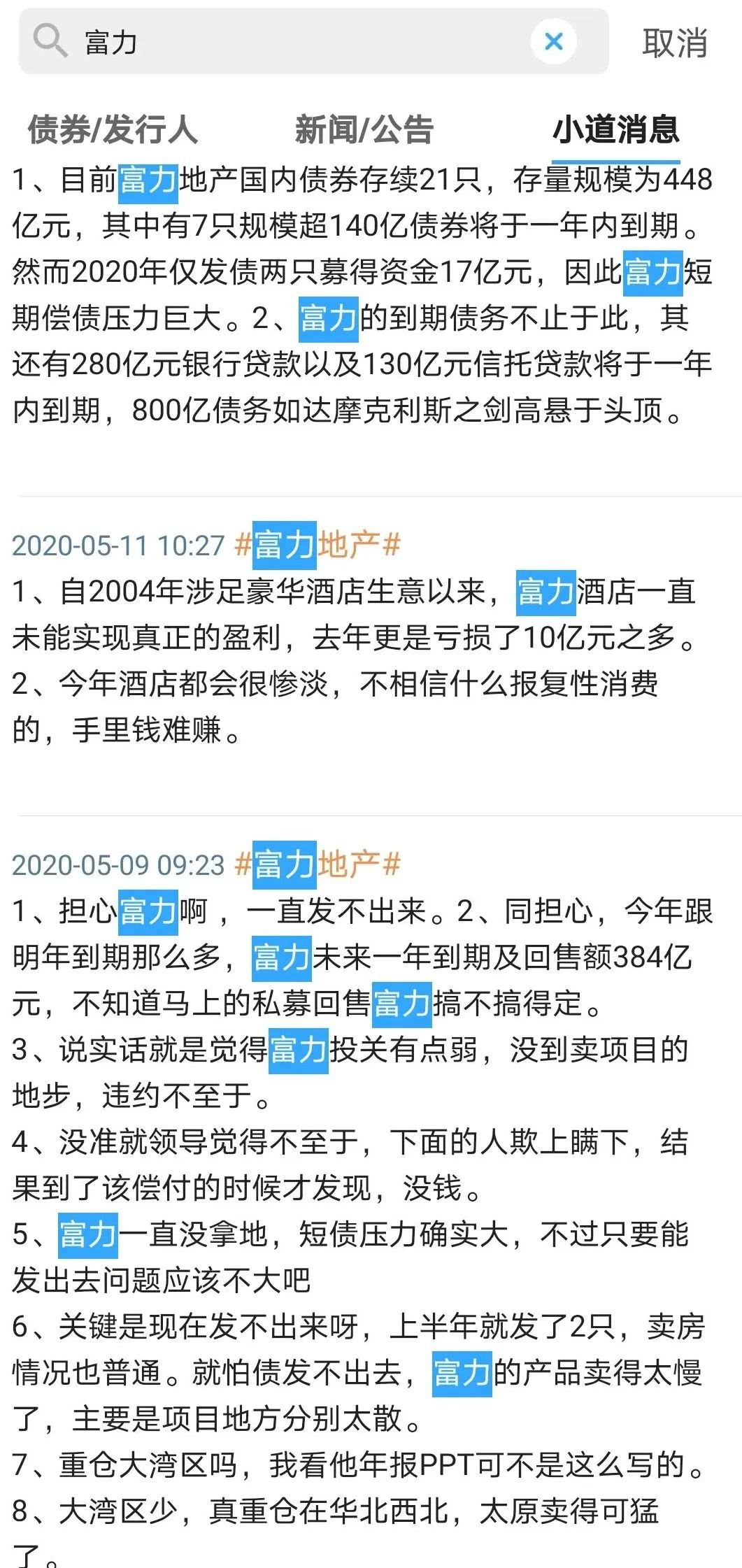Select the 小道消息 tab
742x1568 pixels.
point(616,129)
